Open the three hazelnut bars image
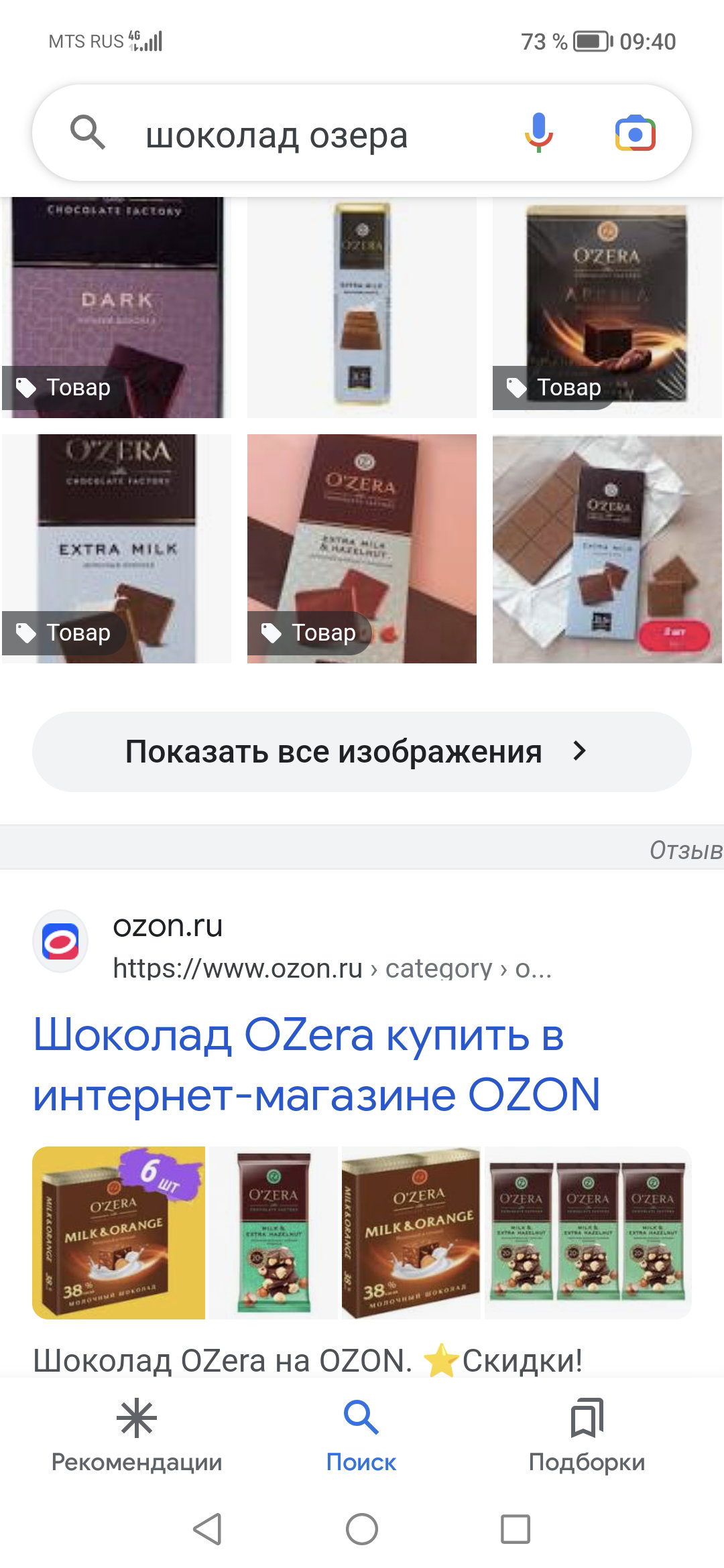This screenshot has height=1568, width=724. (587, 1233)
